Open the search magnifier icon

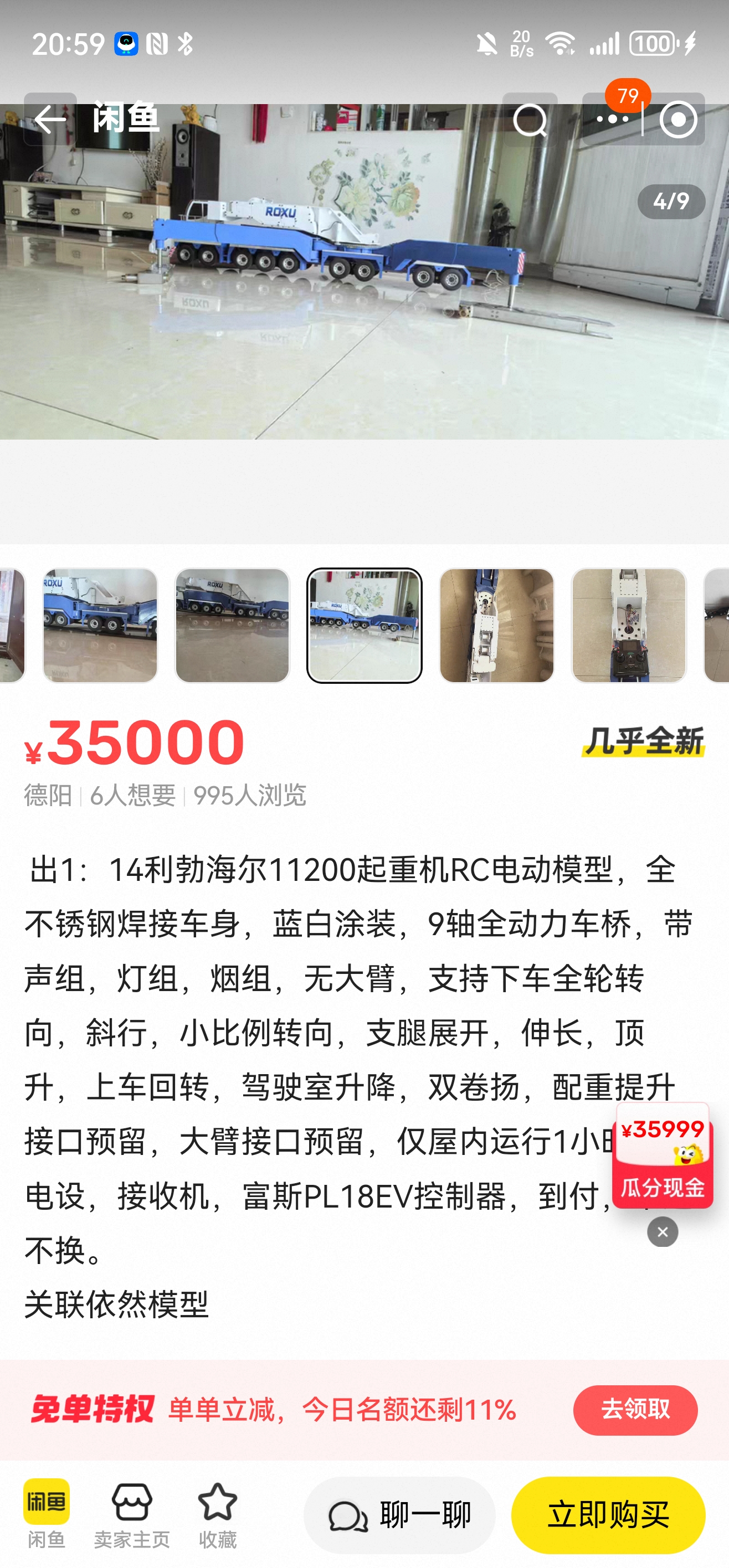(x=529, y=120)
